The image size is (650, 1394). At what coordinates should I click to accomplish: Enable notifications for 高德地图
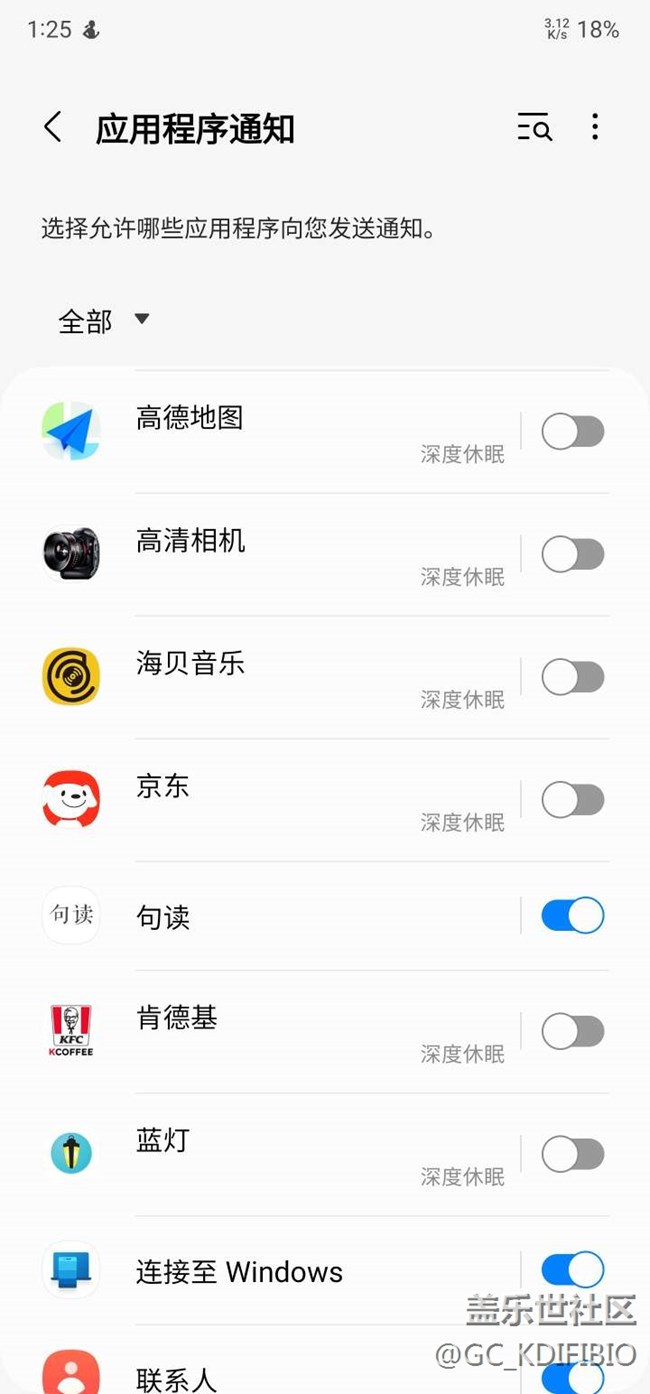click(x=573, y=432)
